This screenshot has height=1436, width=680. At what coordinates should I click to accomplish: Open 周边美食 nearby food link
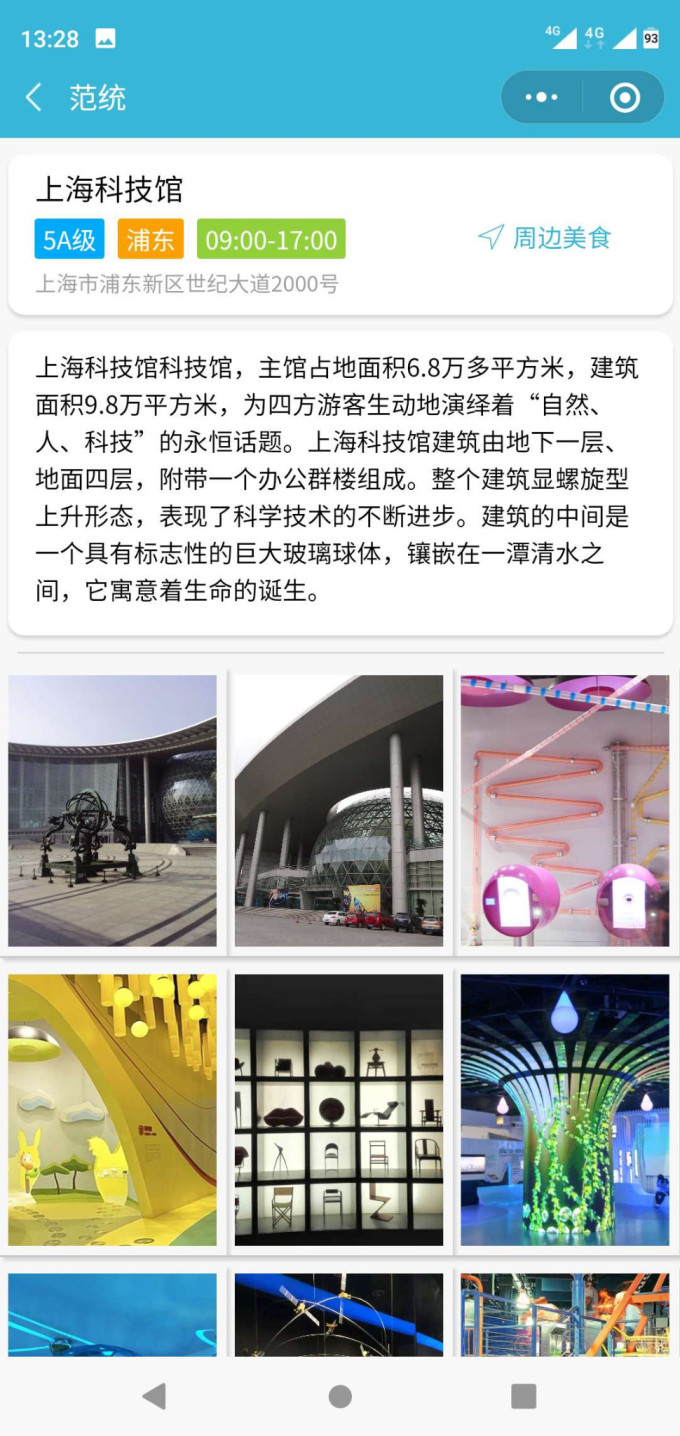coord(545,238)
